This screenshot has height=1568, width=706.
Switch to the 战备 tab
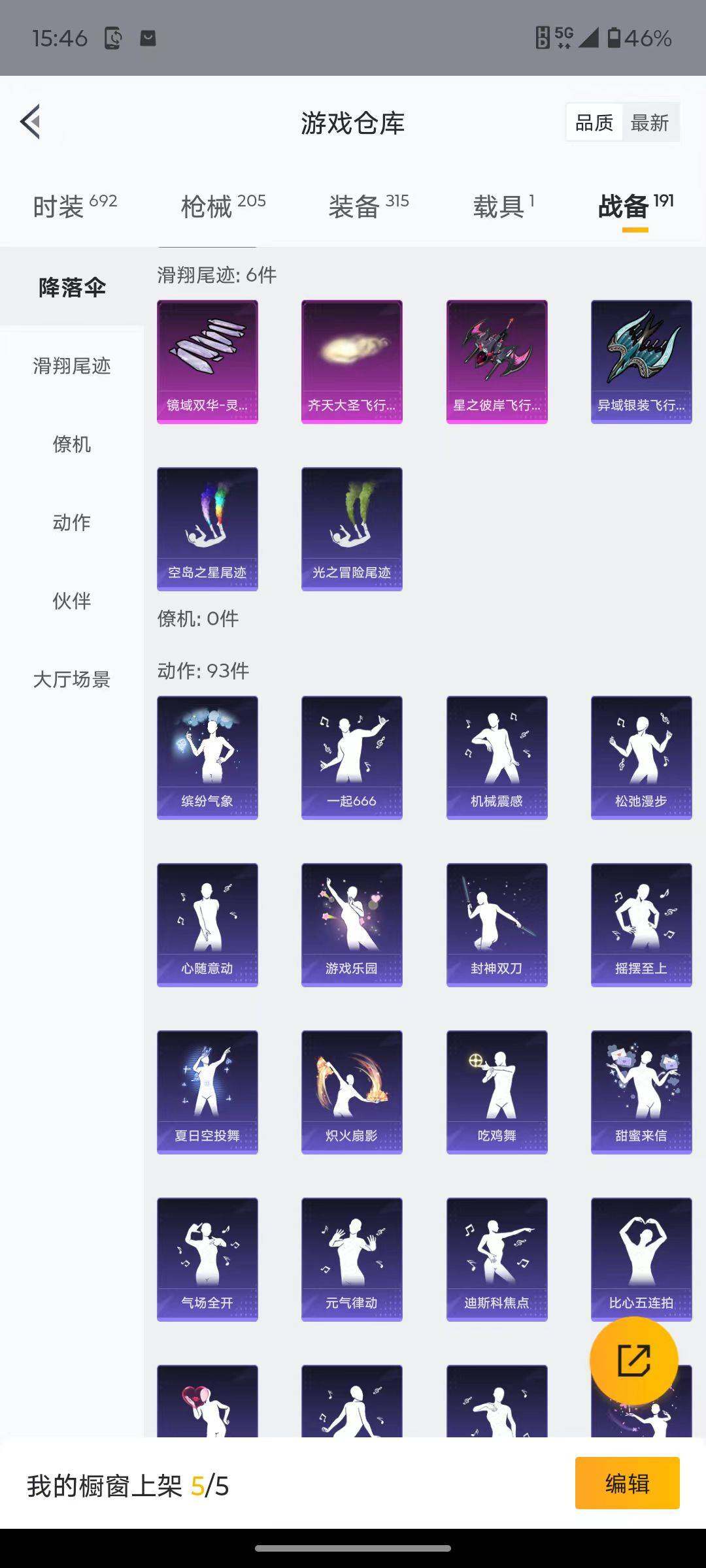(626, 206)
